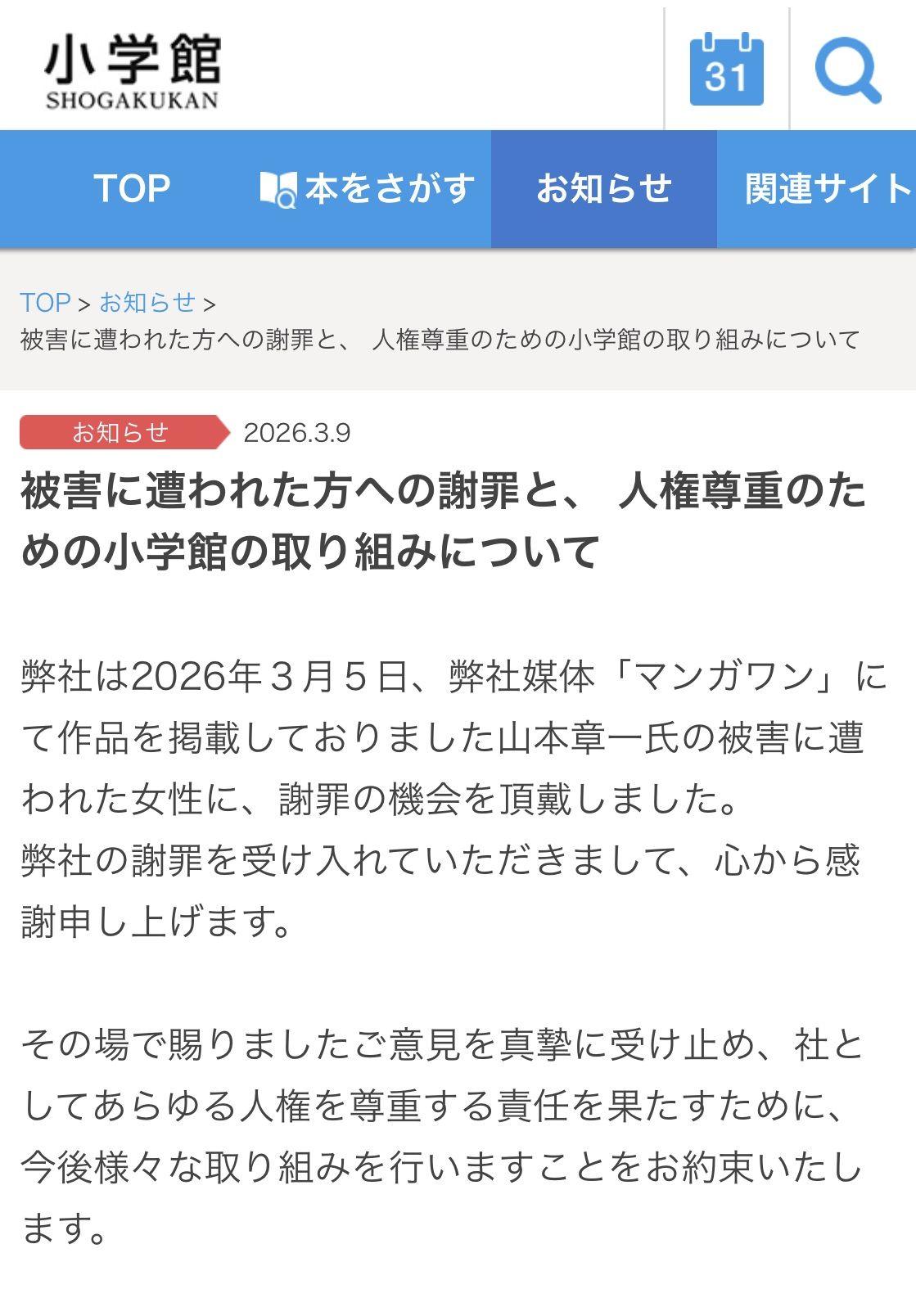Click the date 2026.3.9

click(x=296, y=434)
